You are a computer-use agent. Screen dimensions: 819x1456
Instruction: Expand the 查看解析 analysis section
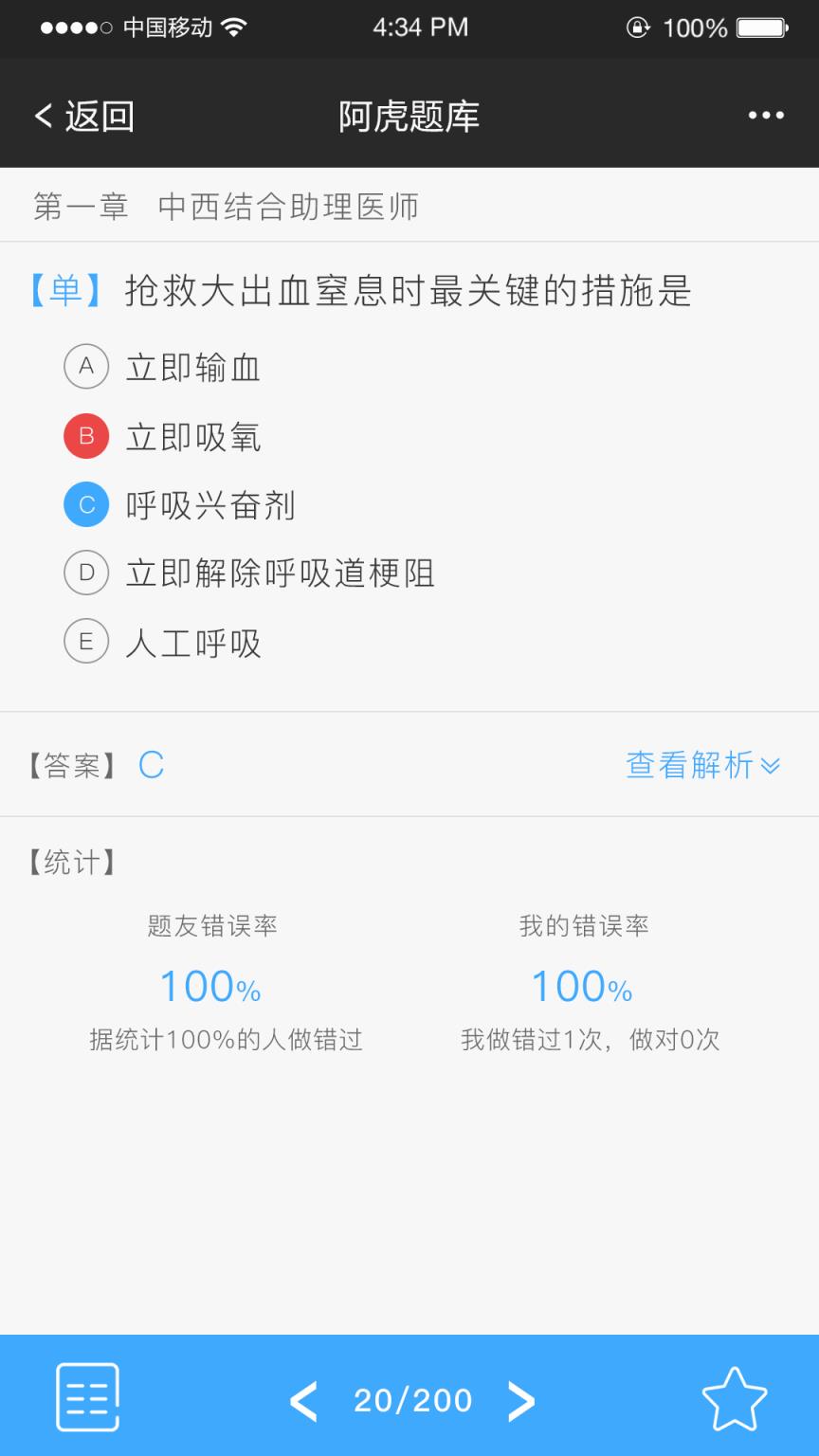click(x=701, y=763)
